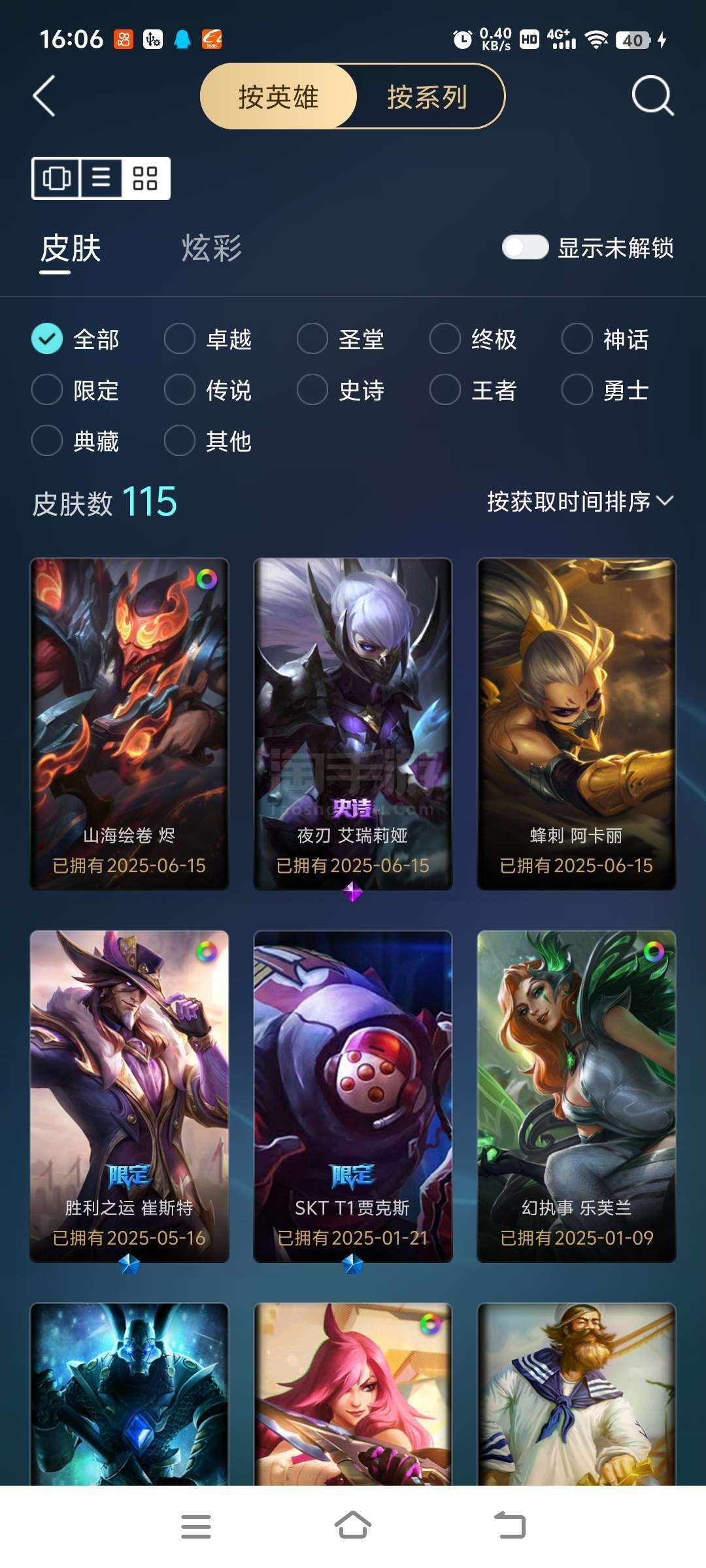Filter skins by 传说
Screen dimensions: 706x1568
208,390
